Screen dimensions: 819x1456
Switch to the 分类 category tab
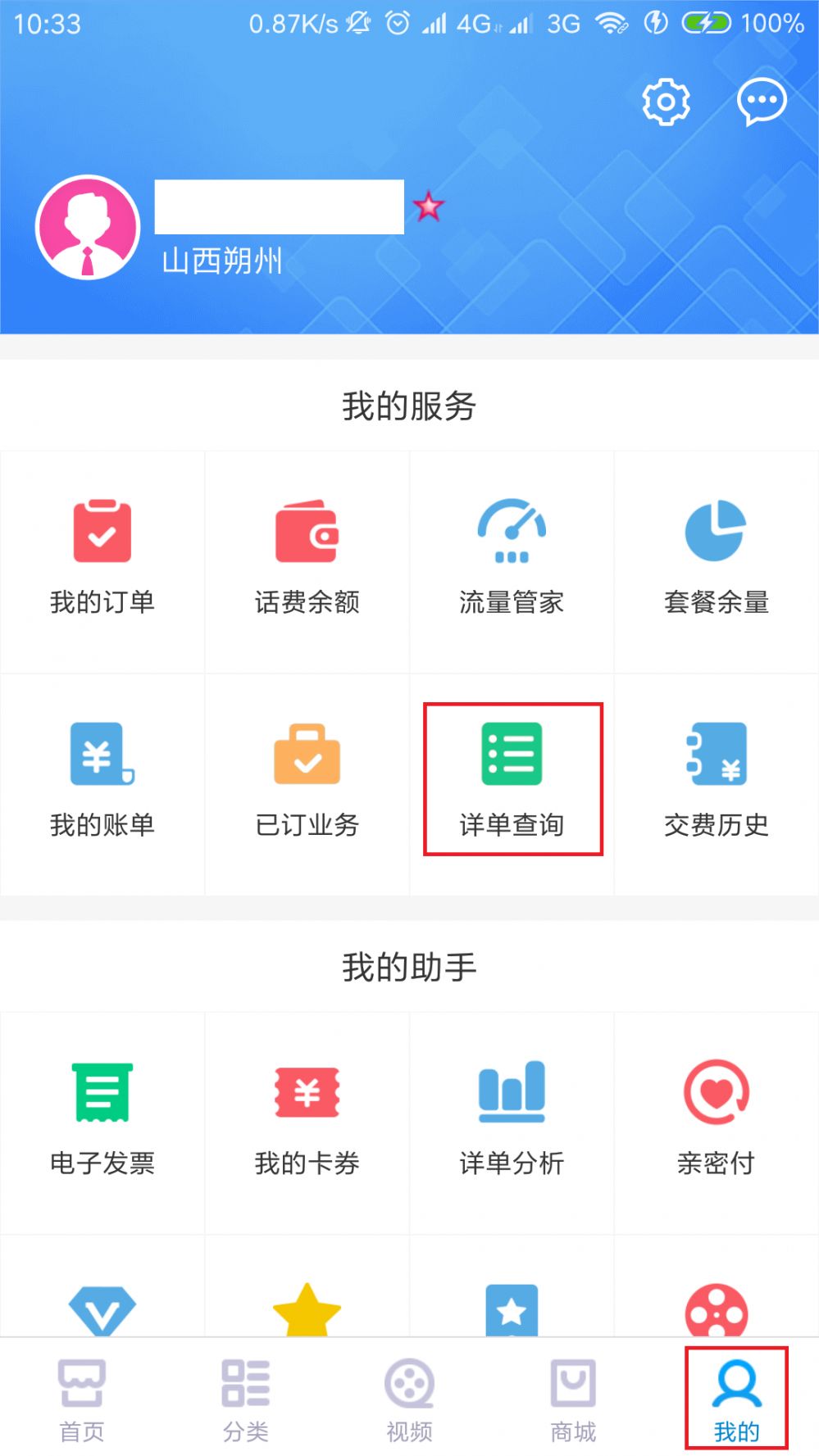pyautogui.click(x=245, y=1399)
